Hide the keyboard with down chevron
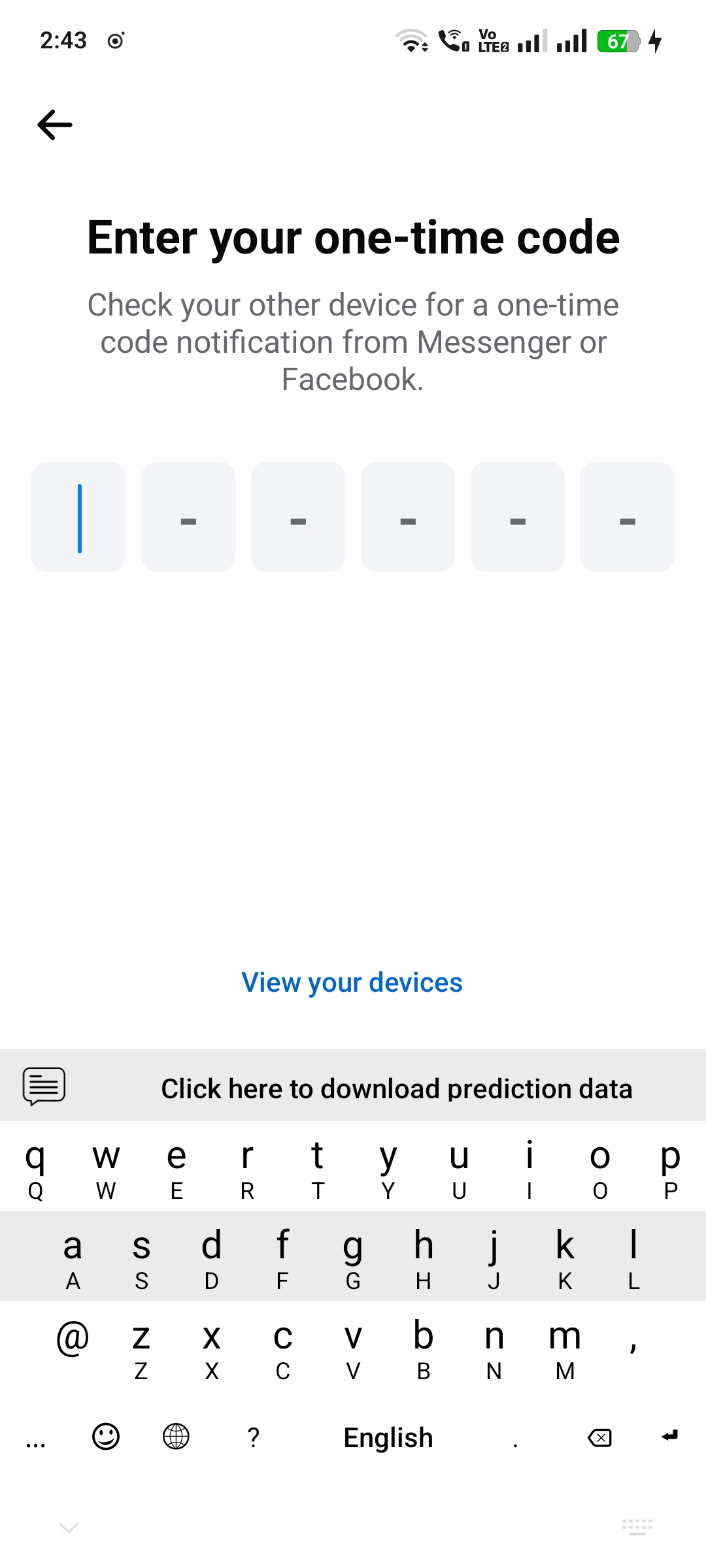 69,1527
